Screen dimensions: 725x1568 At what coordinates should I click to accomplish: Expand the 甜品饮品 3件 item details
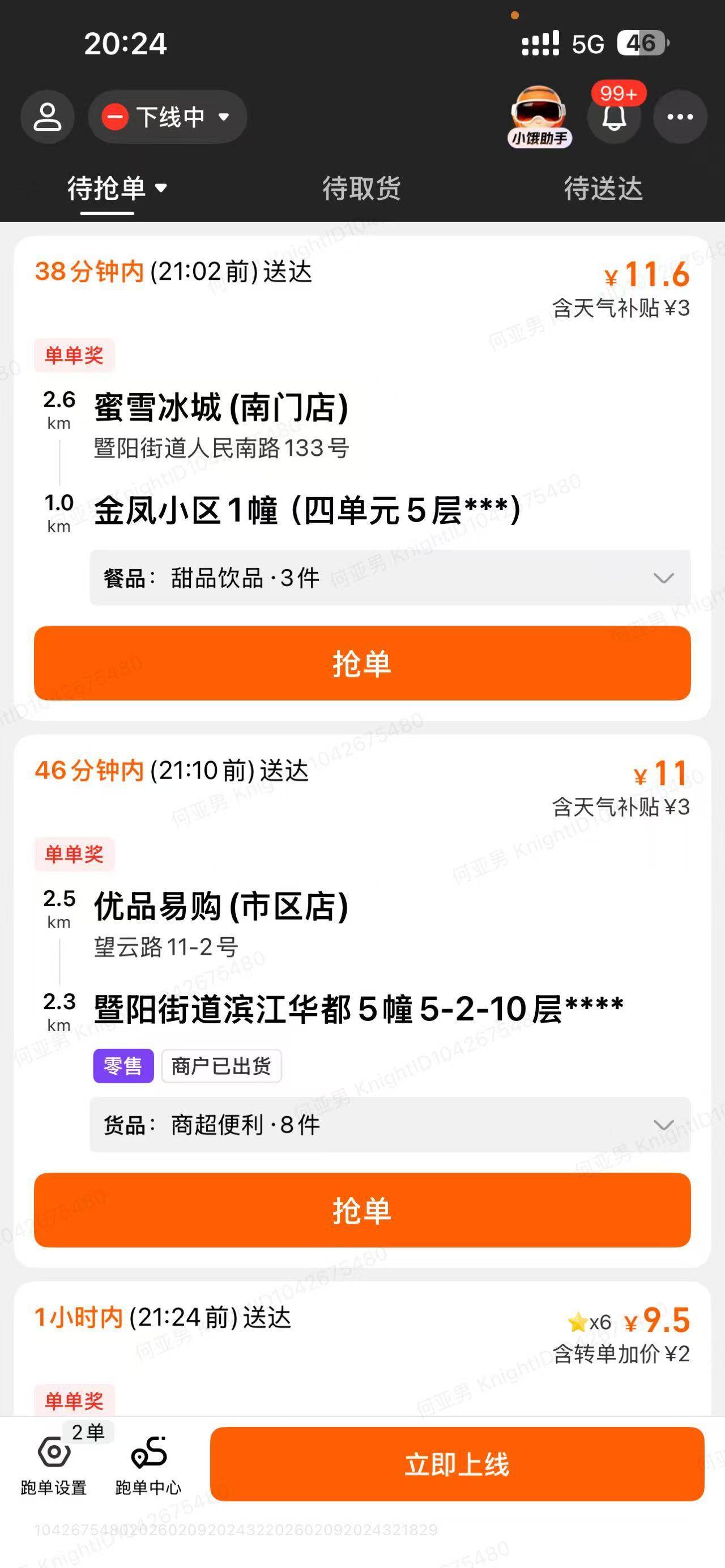(x=390, y=578)
